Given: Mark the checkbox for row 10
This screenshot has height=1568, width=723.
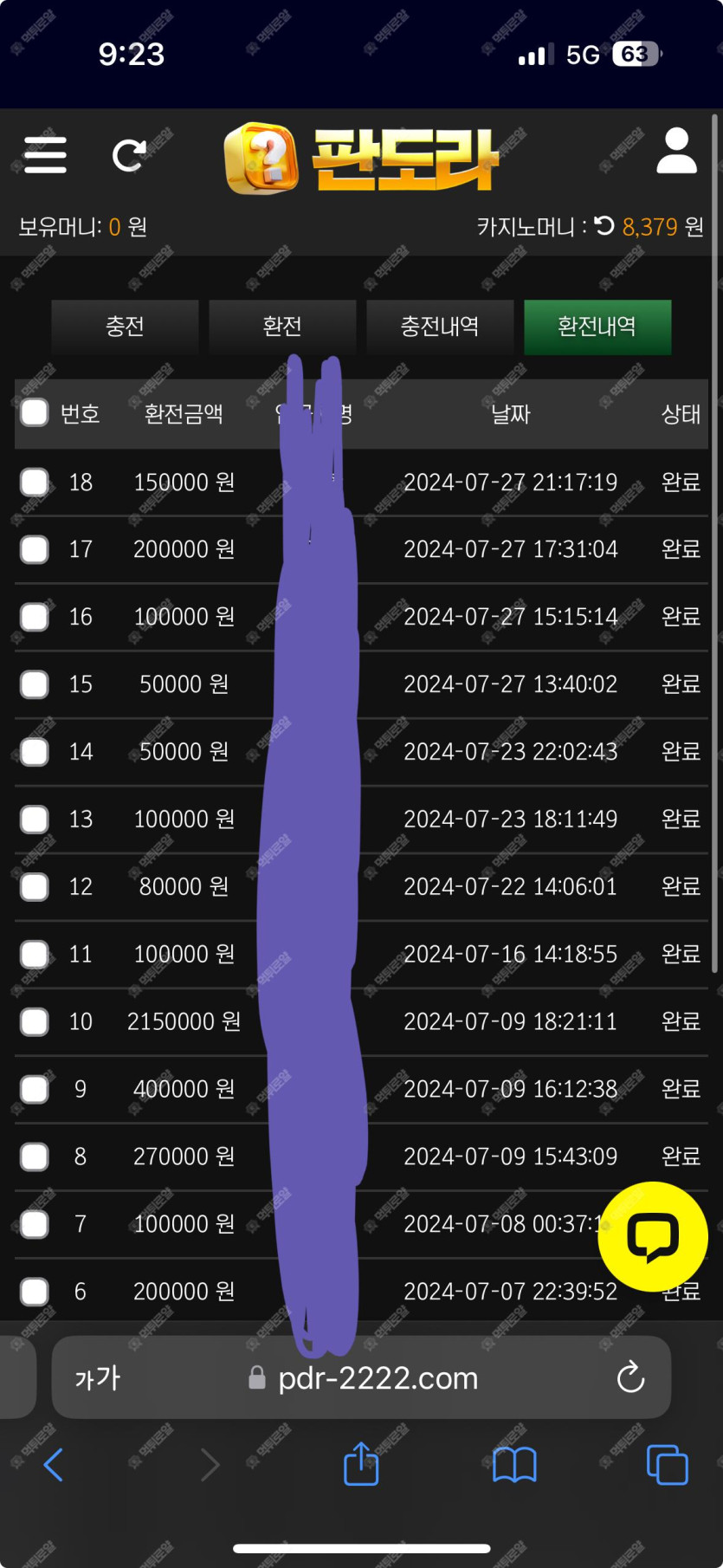Looking at the screenshot, I should tap(35, 1021).
